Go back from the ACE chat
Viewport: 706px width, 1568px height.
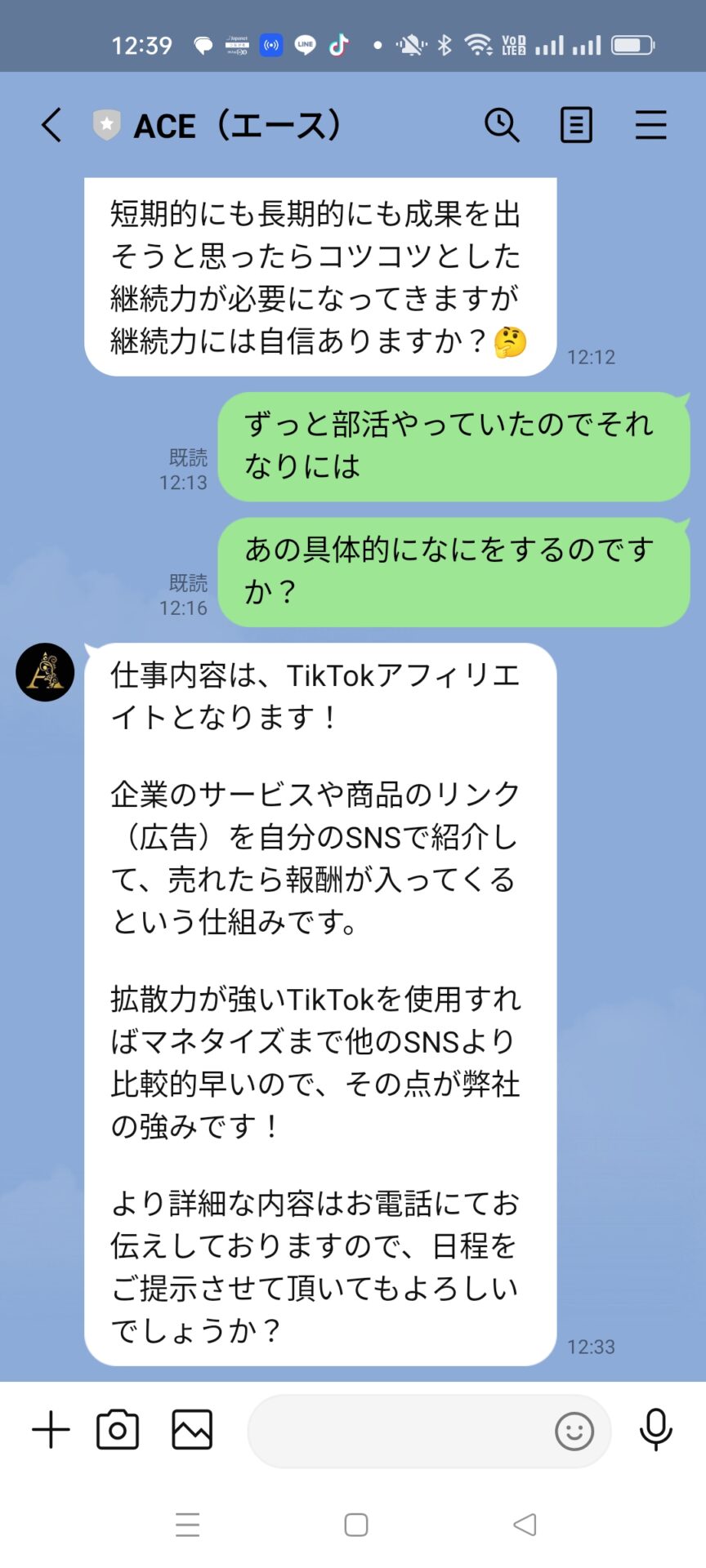point(51,126)
